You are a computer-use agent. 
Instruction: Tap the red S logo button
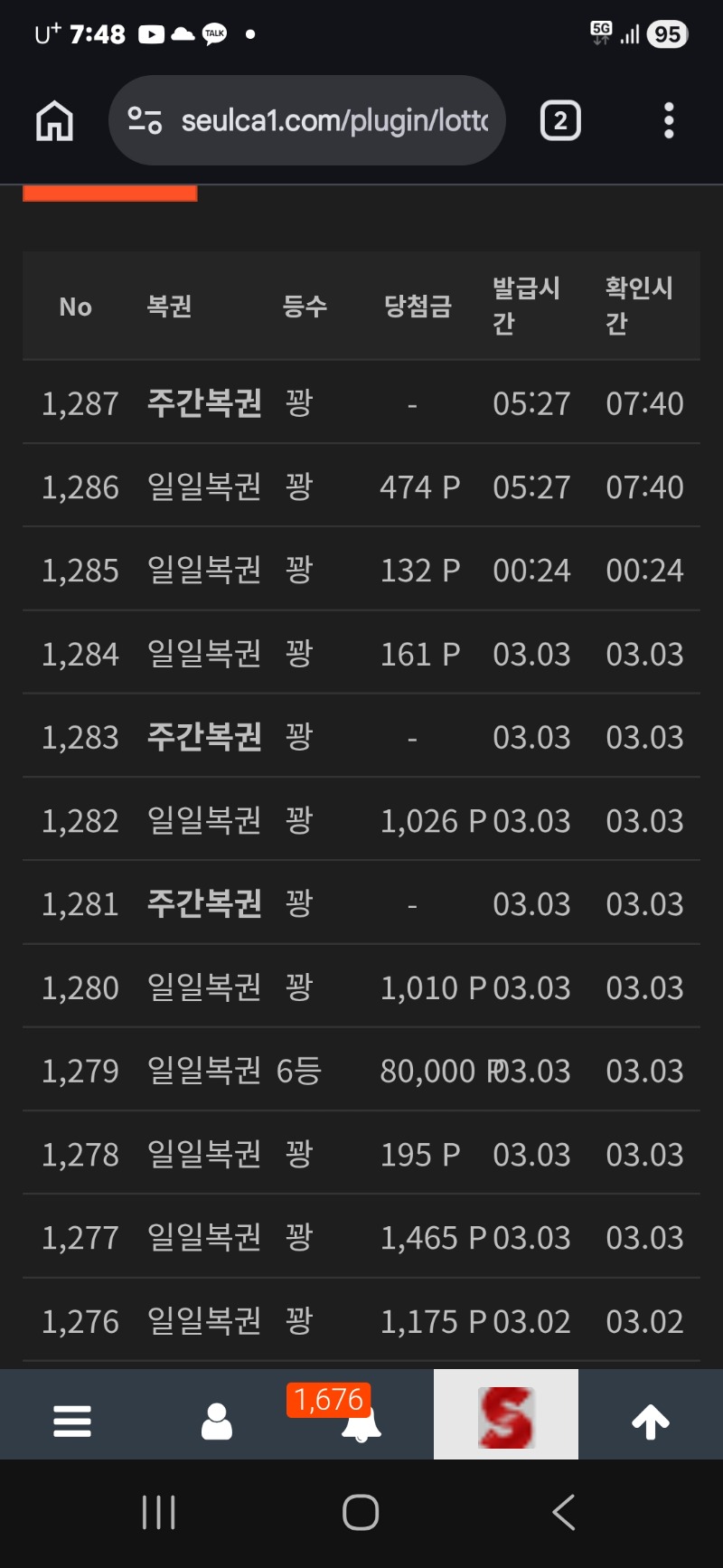506,1416
